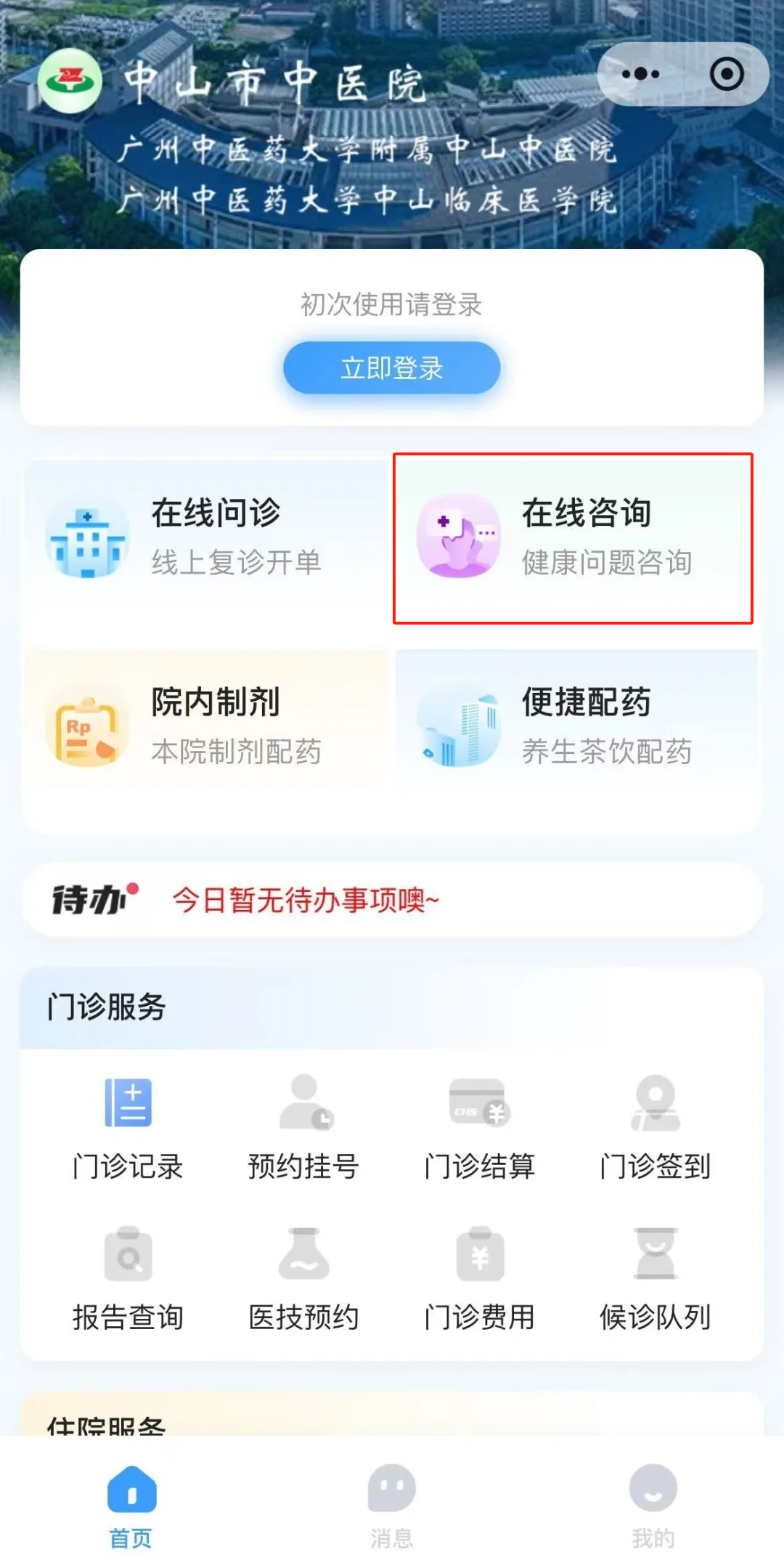Close the mini program via circle icon
784x1568 pixels.
727,74
